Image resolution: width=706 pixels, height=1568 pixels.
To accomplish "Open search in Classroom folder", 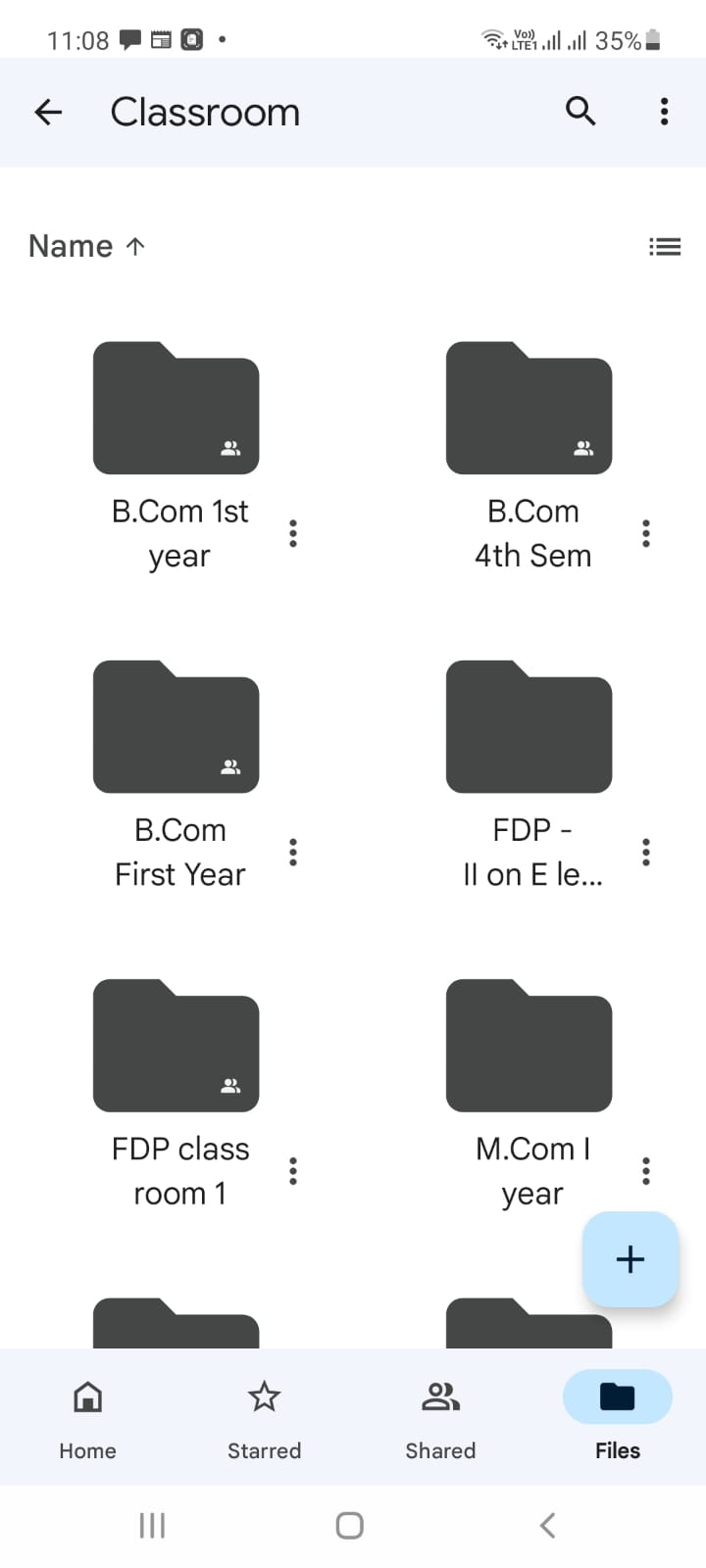I will [x=580, y=112].
